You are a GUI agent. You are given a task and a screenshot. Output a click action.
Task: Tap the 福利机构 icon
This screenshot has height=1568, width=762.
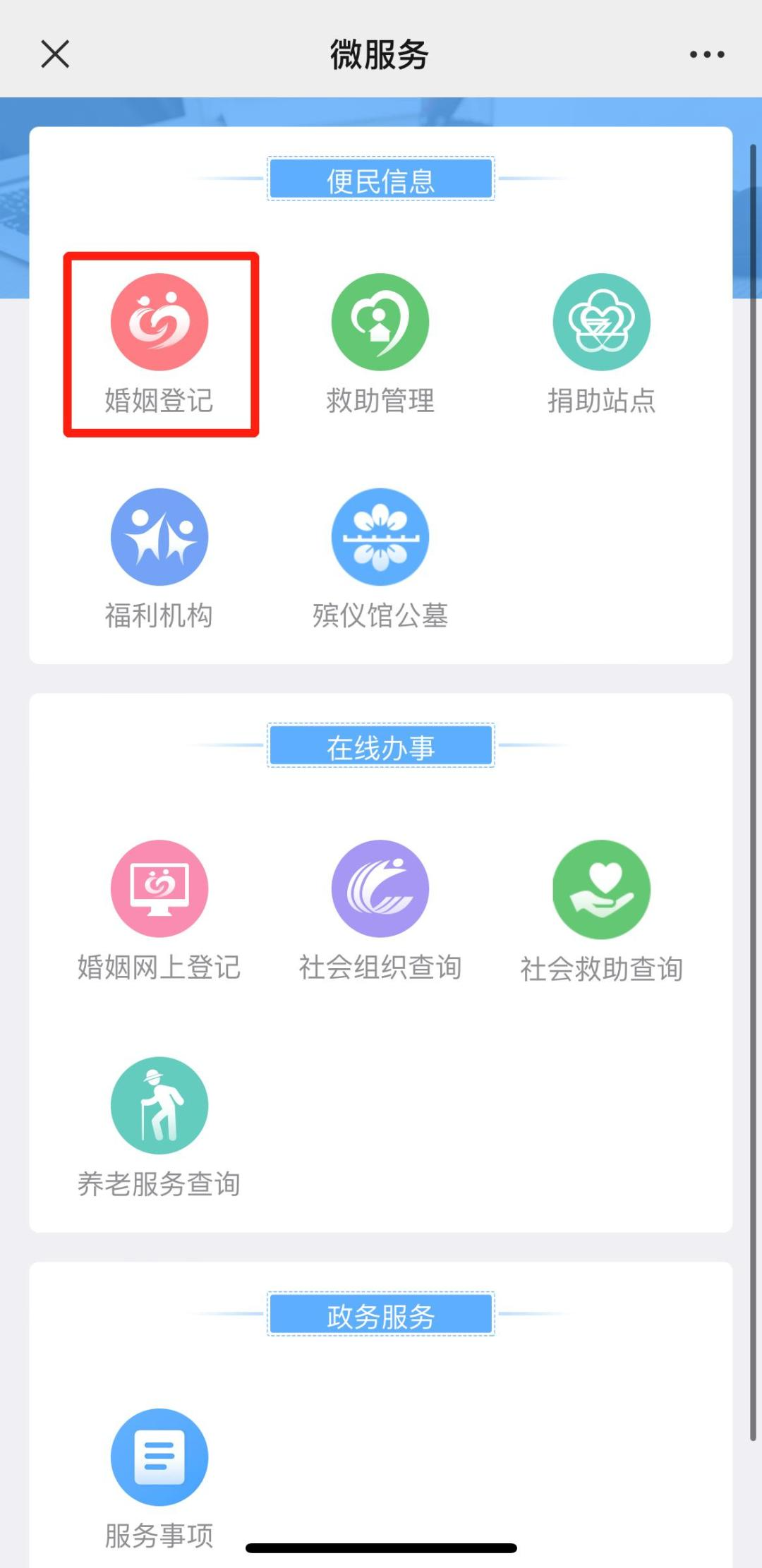point(159,537)
